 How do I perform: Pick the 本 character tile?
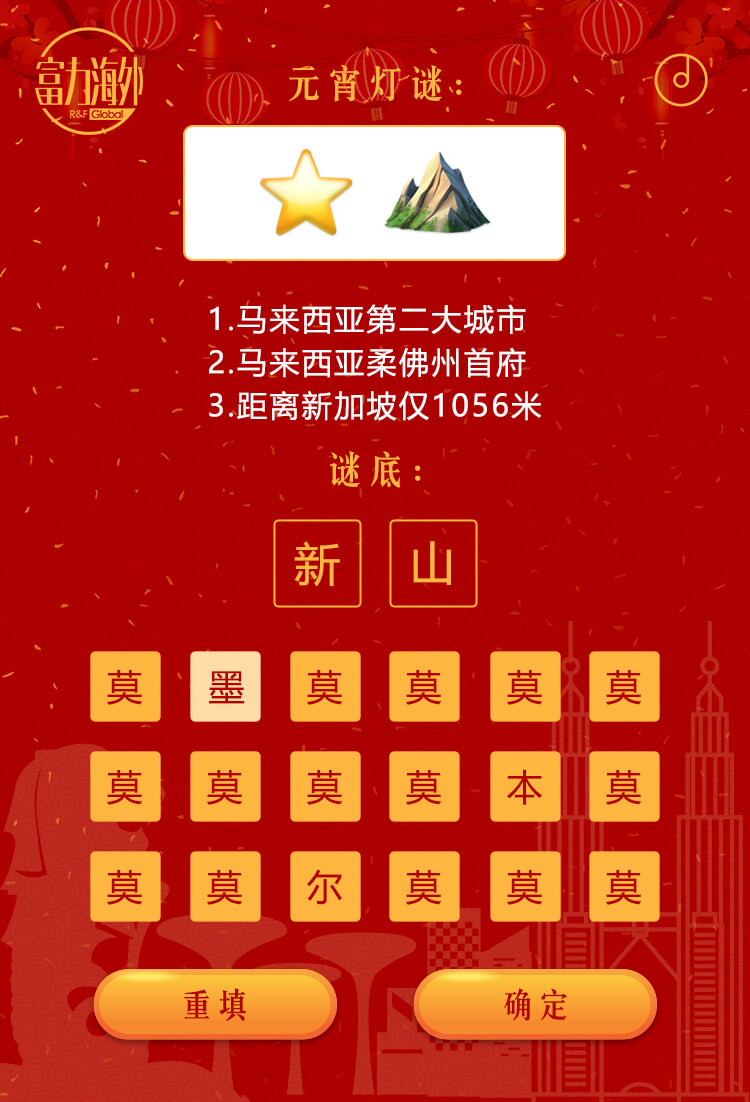tap(525, 787)
